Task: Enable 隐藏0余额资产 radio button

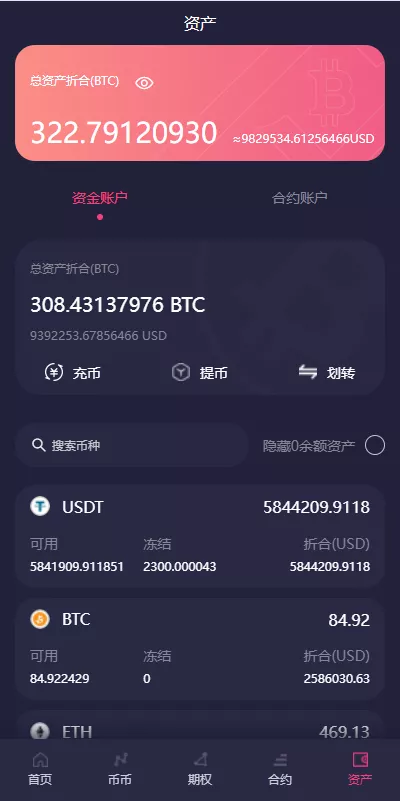Action: (x=375, y=445)
